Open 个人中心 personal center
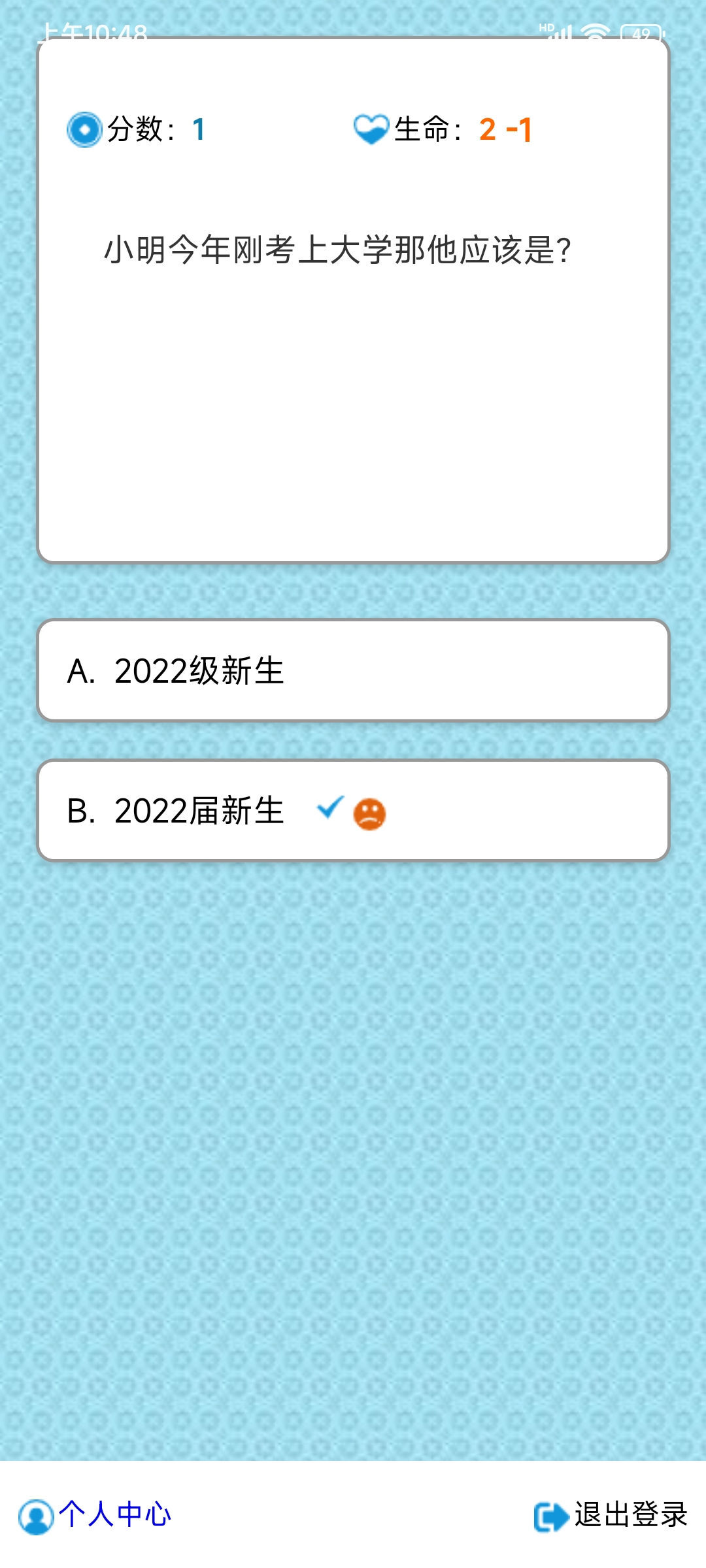Viewport: 706px width, 1568px height. pyautogui.click(x=96, y=1515)
